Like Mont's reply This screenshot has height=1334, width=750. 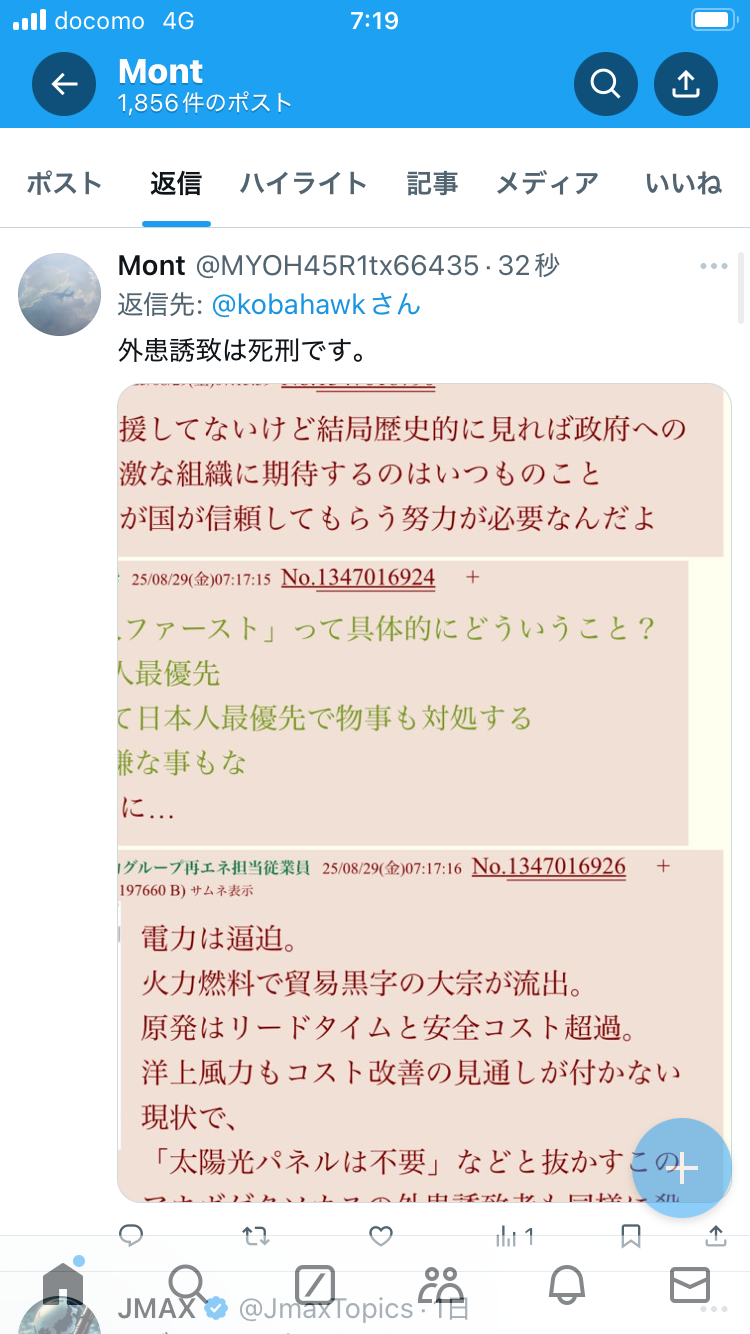click(381, 1237)
